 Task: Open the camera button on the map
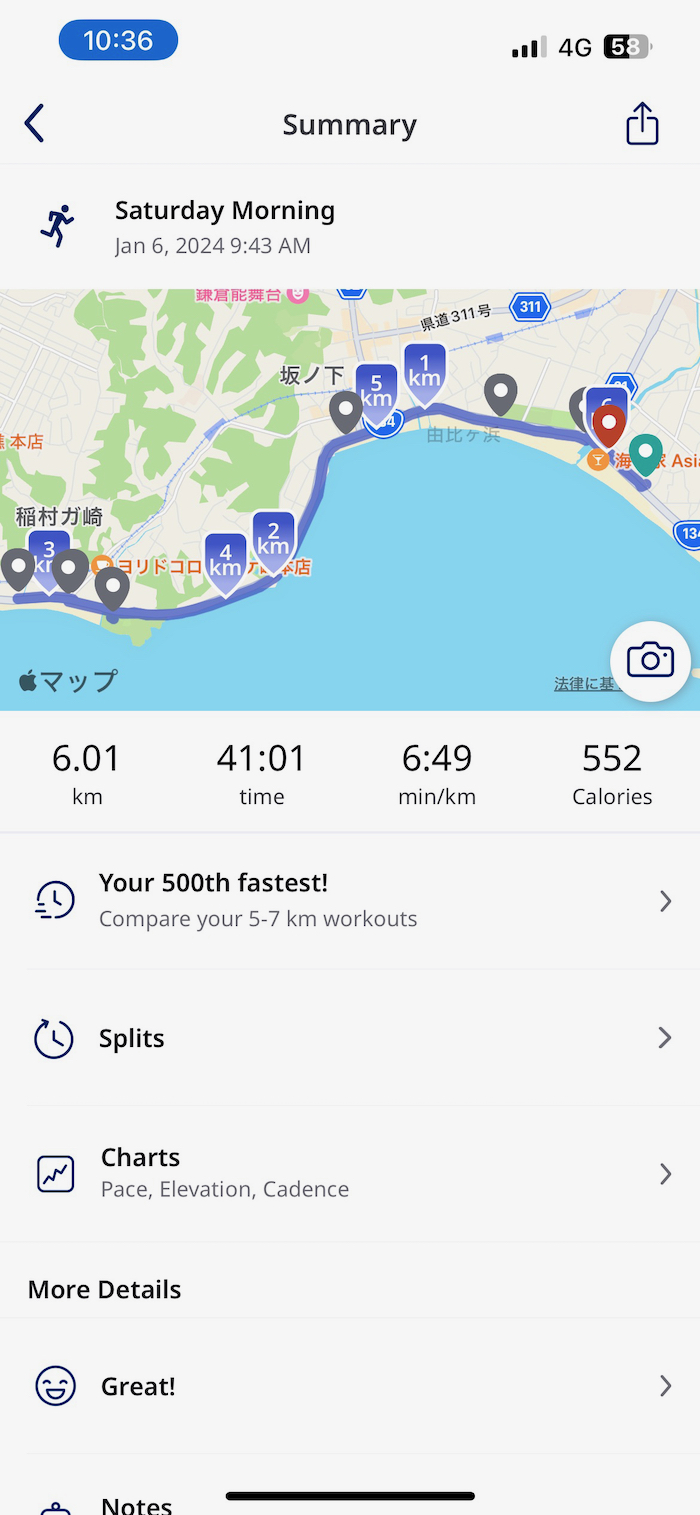click(650, 660)
